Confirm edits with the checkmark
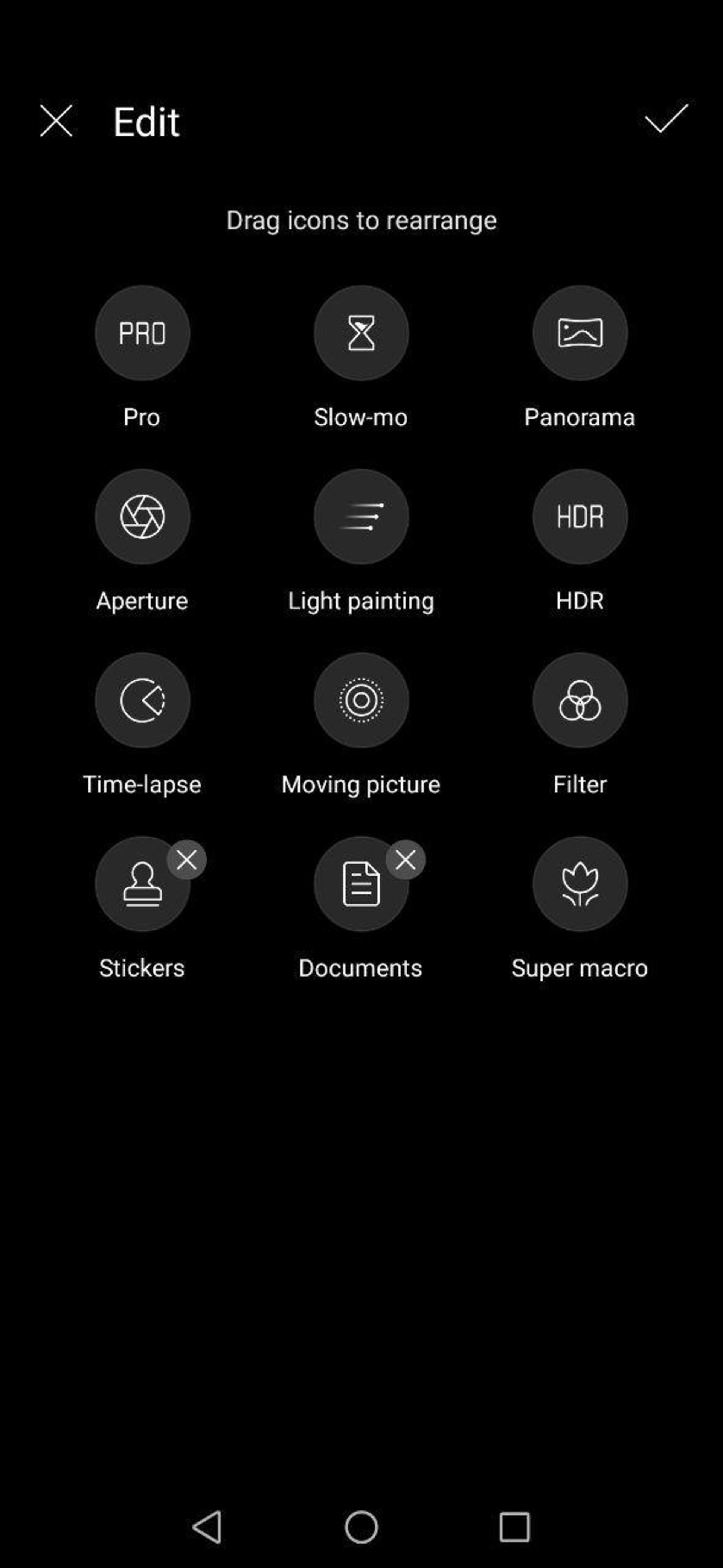The width and height of the screenshot is (723, 1568). point(665,121)
